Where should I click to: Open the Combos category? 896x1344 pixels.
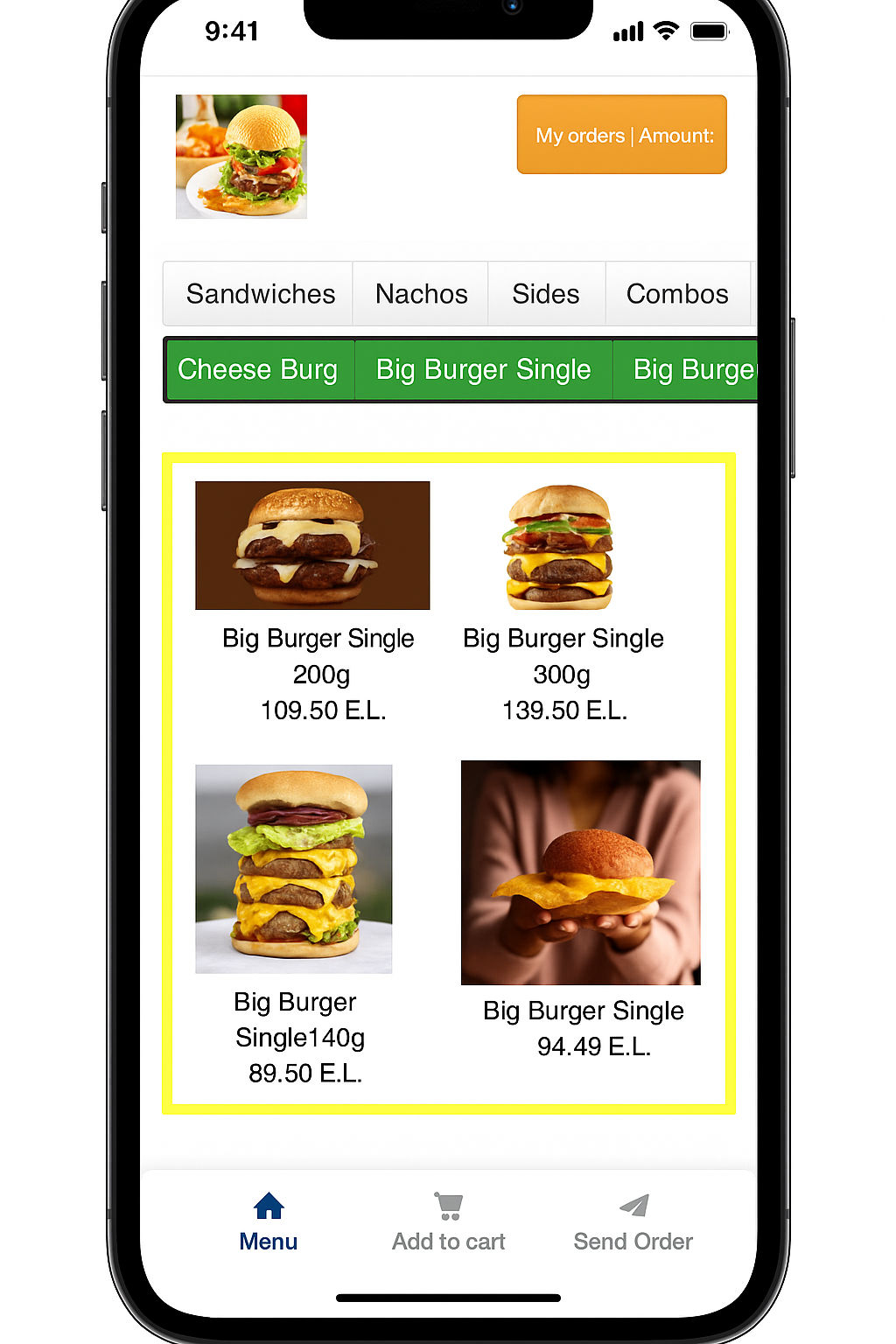point(676,294)
